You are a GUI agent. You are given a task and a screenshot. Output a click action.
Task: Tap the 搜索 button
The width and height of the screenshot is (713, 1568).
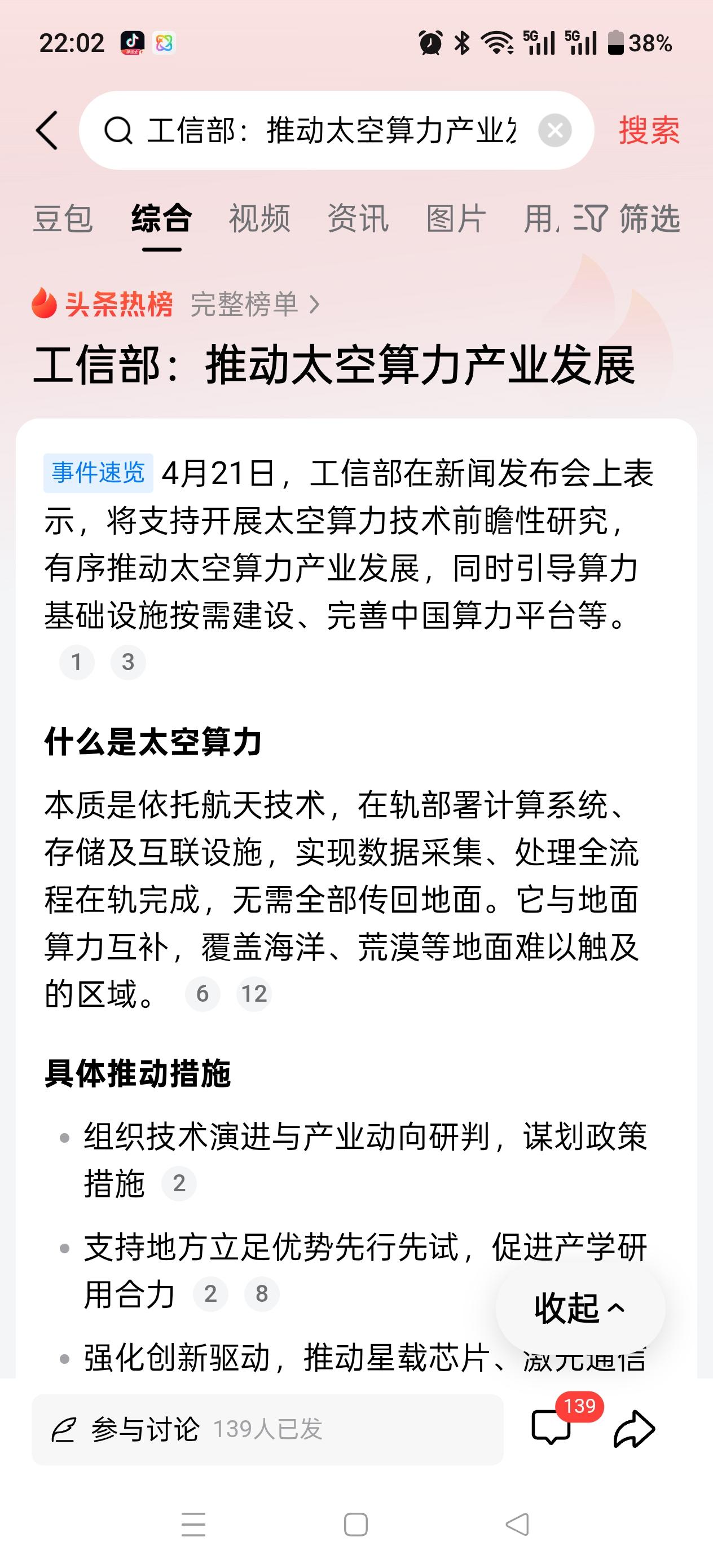(x=649, y=130)
